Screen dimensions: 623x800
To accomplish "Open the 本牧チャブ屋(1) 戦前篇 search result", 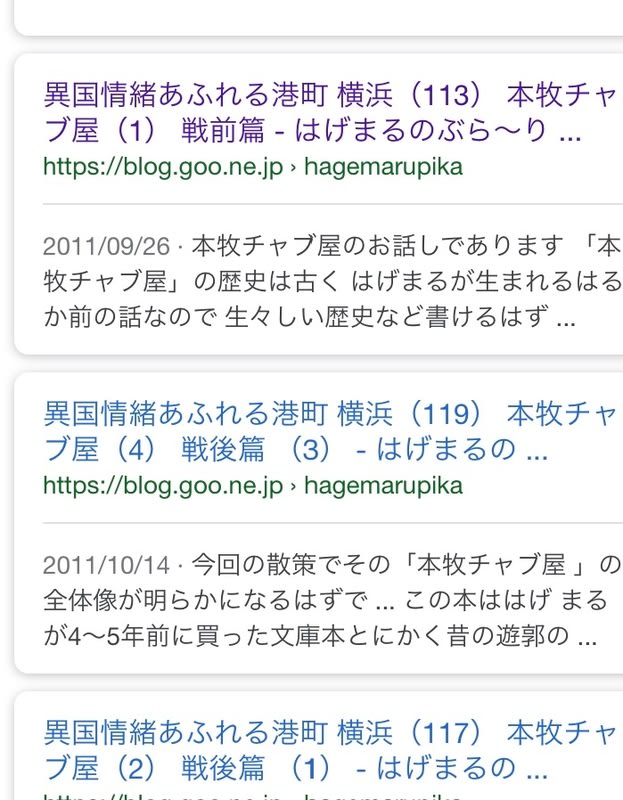I will click(x=310, y=113).
